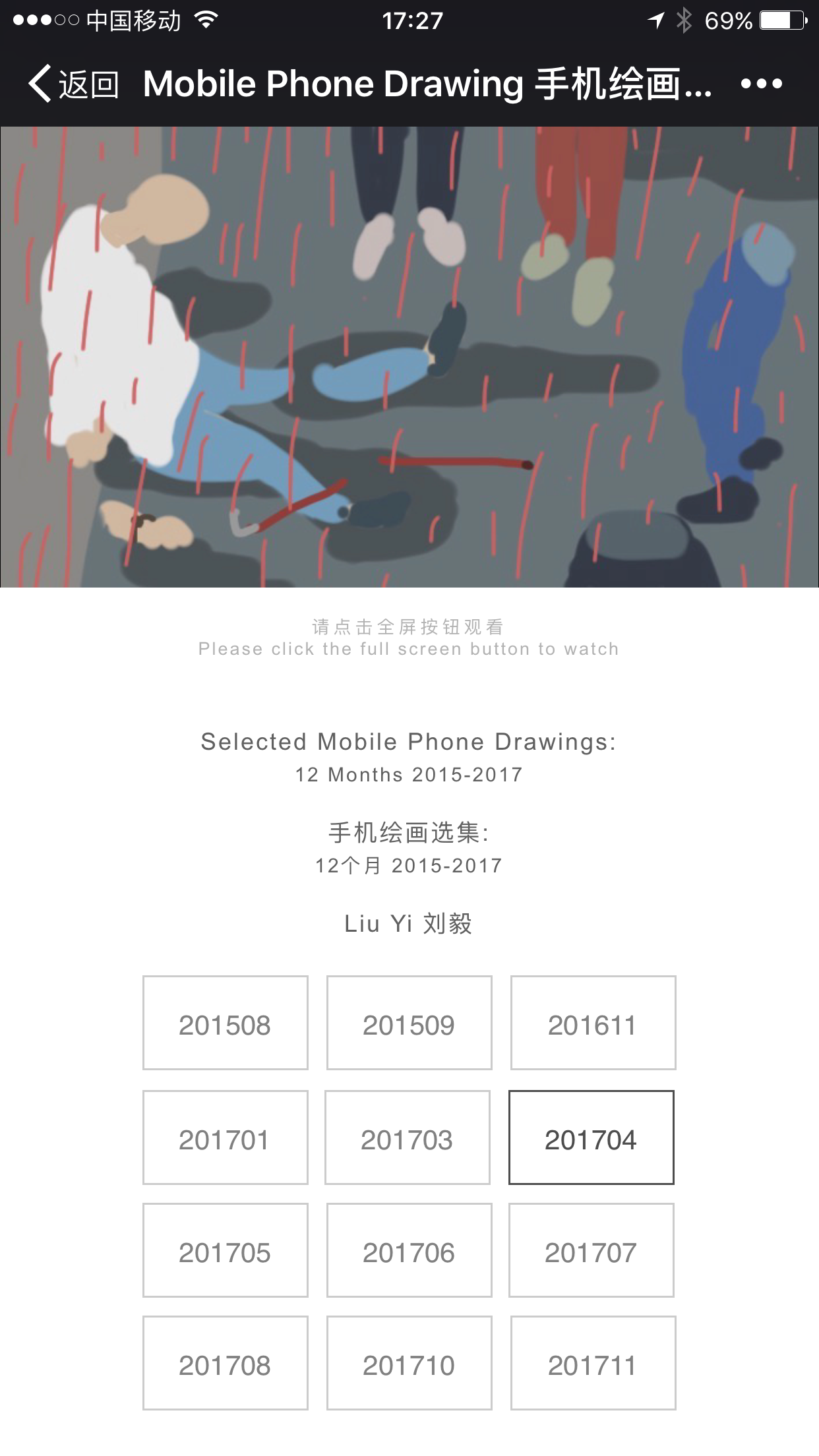This screenshot has height=1456, width=819.
Task: Switch to month 201703
Action: pos(408,1137)
